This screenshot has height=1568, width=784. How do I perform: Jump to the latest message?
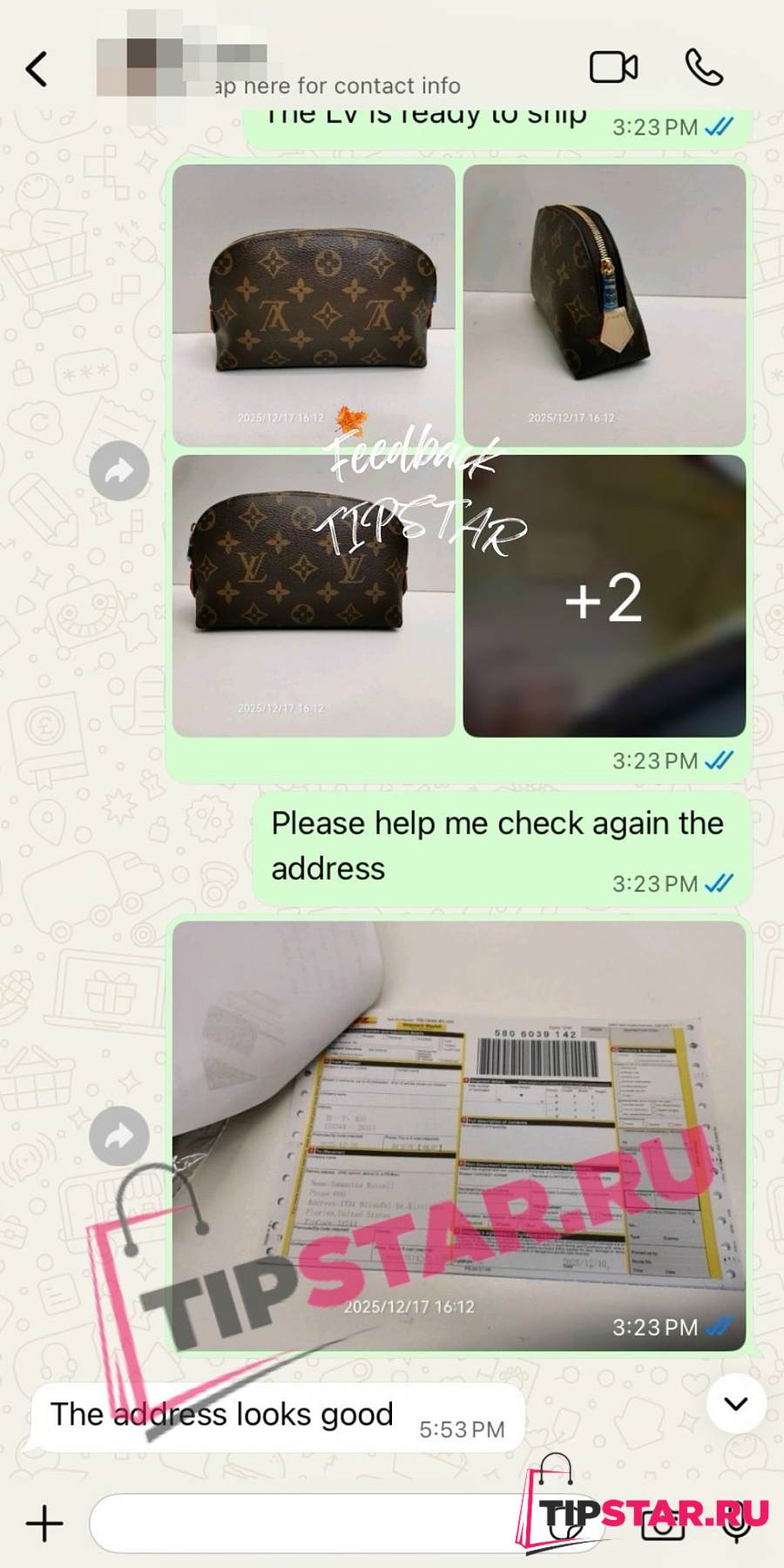(x=736, y=1403)
